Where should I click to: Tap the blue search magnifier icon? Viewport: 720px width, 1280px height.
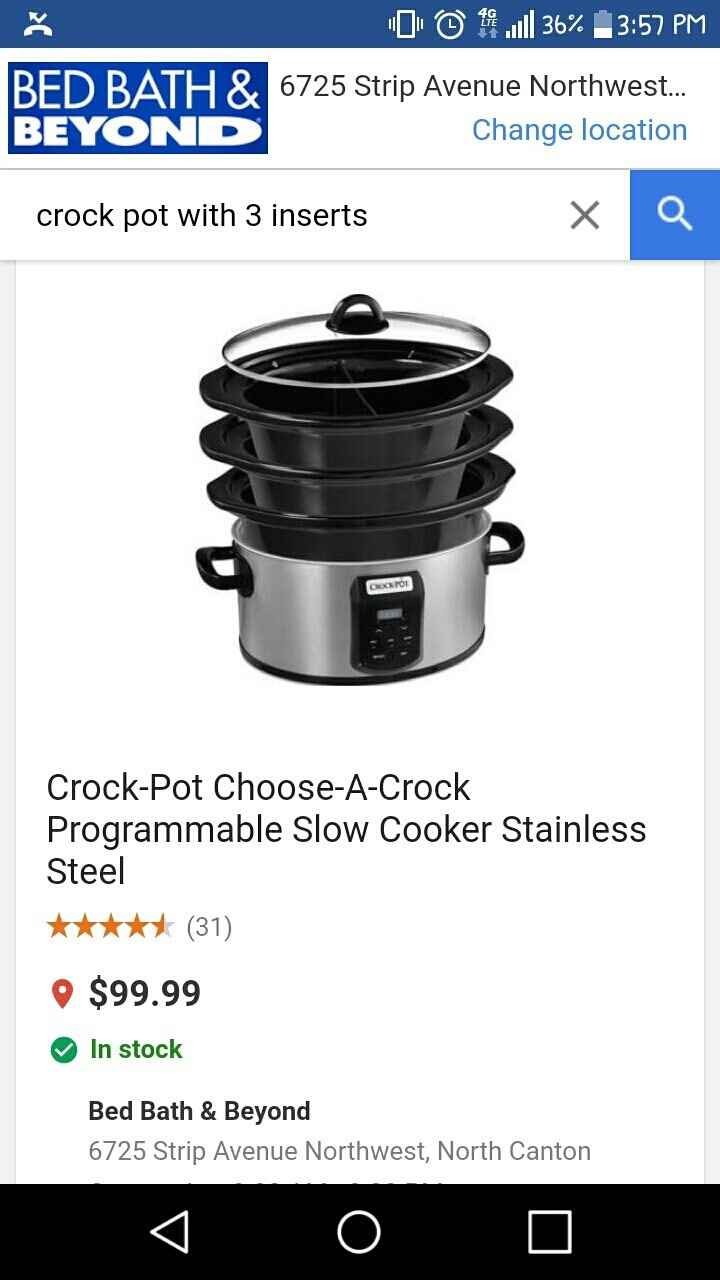tap(674, 214)
